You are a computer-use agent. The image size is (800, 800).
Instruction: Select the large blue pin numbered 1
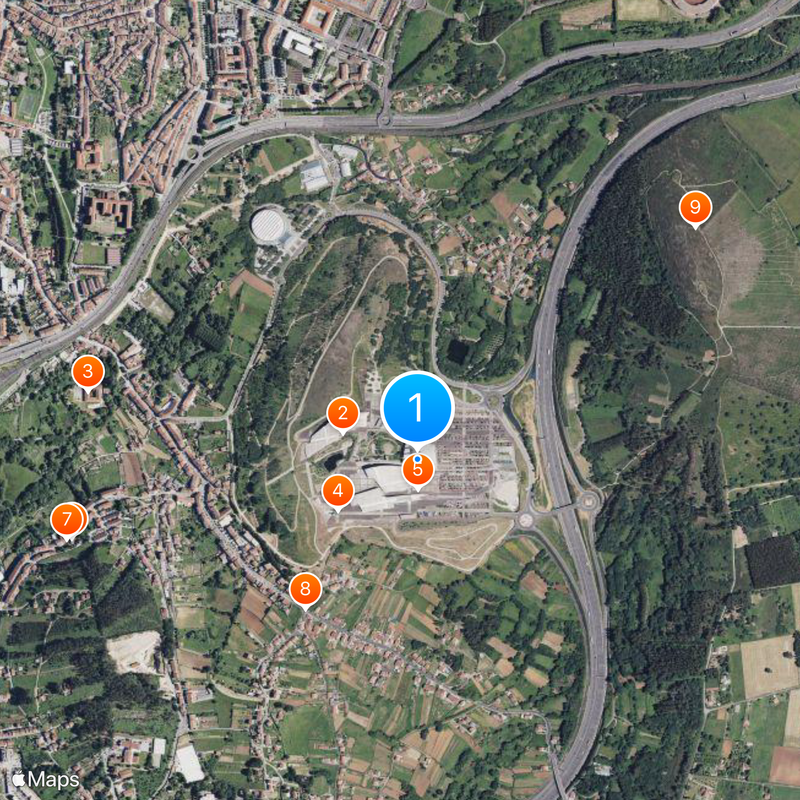click(x=417, y=407)
